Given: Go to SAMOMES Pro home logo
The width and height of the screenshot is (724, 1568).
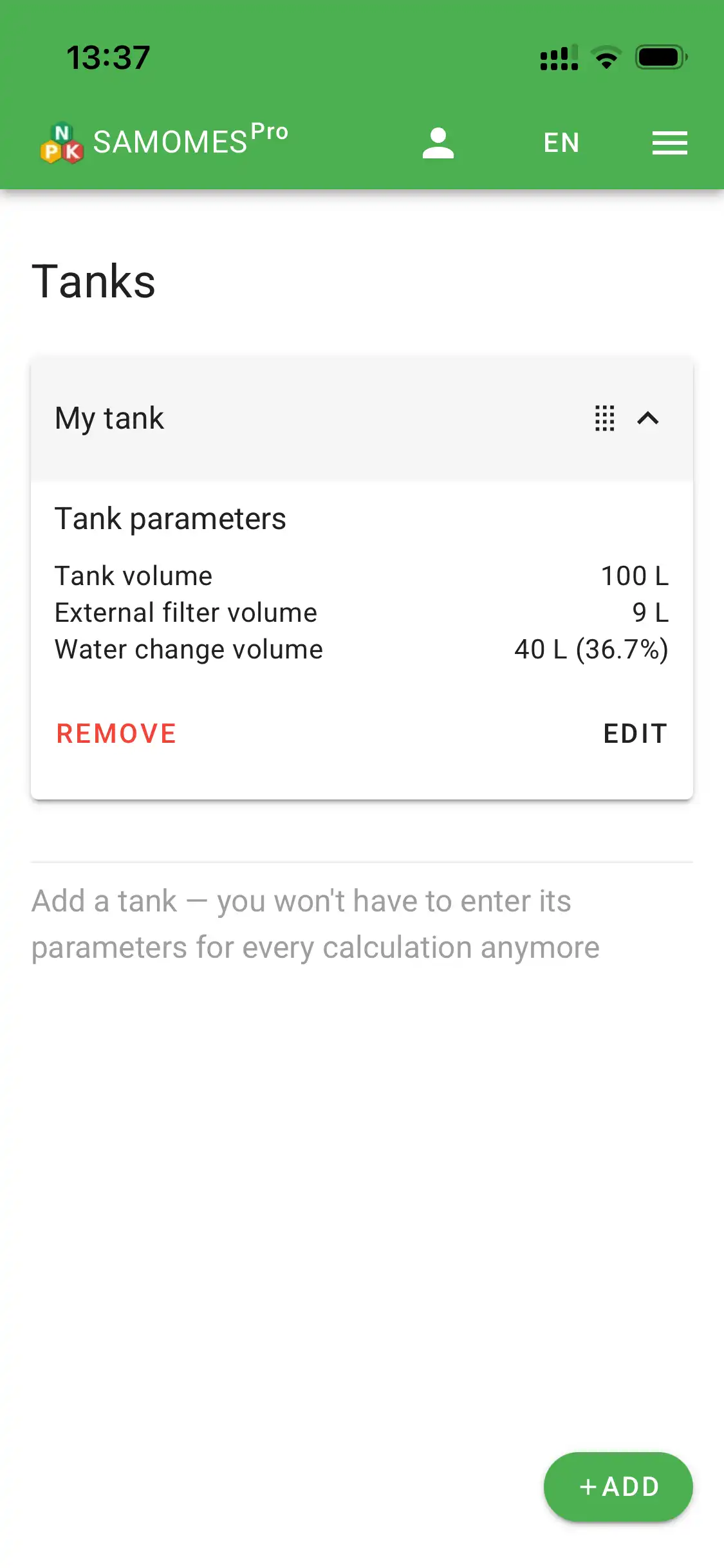Looking at the screenshot, I should [164, 142].
